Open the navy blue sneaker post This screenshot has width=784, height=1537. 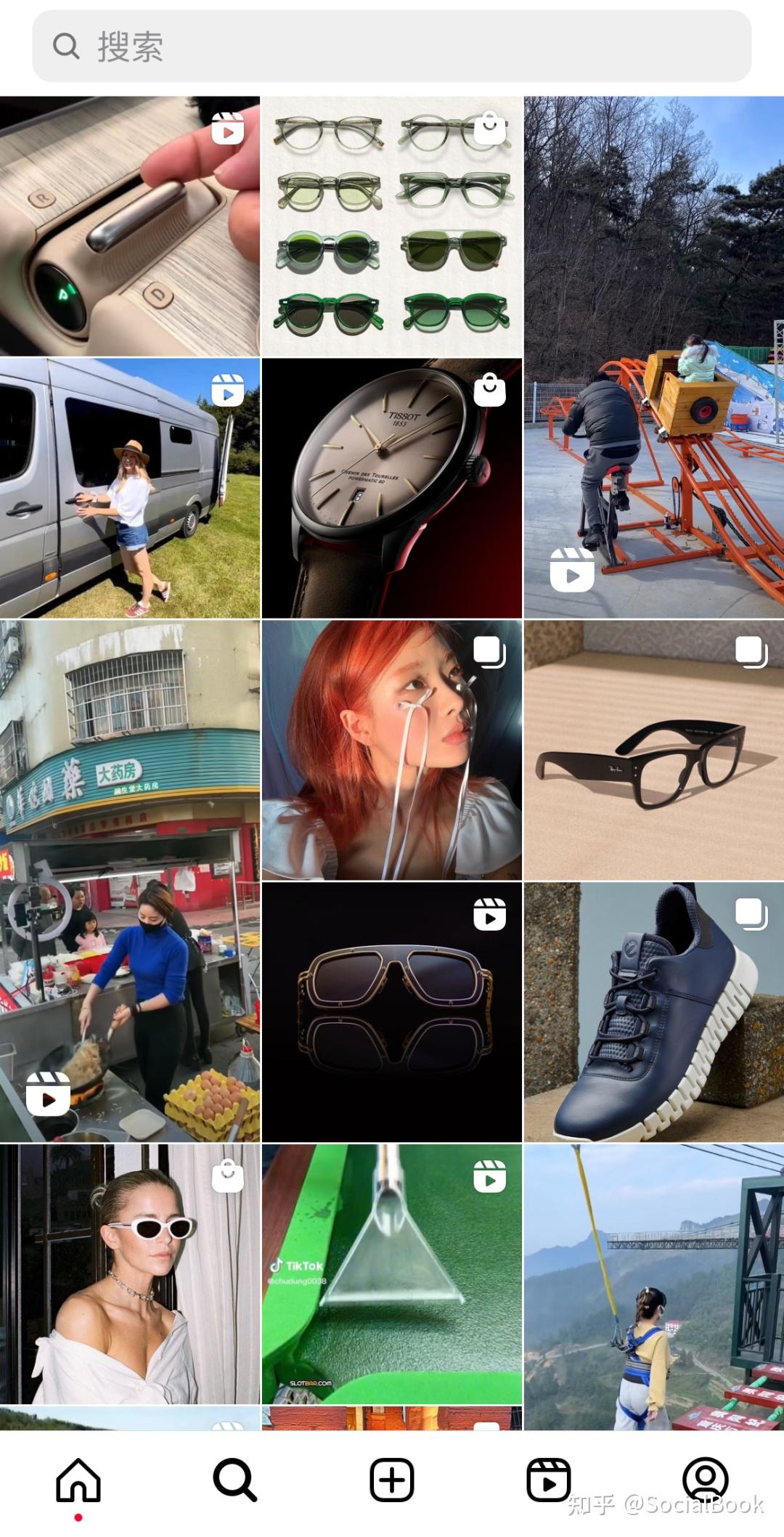coord(653,1011)
